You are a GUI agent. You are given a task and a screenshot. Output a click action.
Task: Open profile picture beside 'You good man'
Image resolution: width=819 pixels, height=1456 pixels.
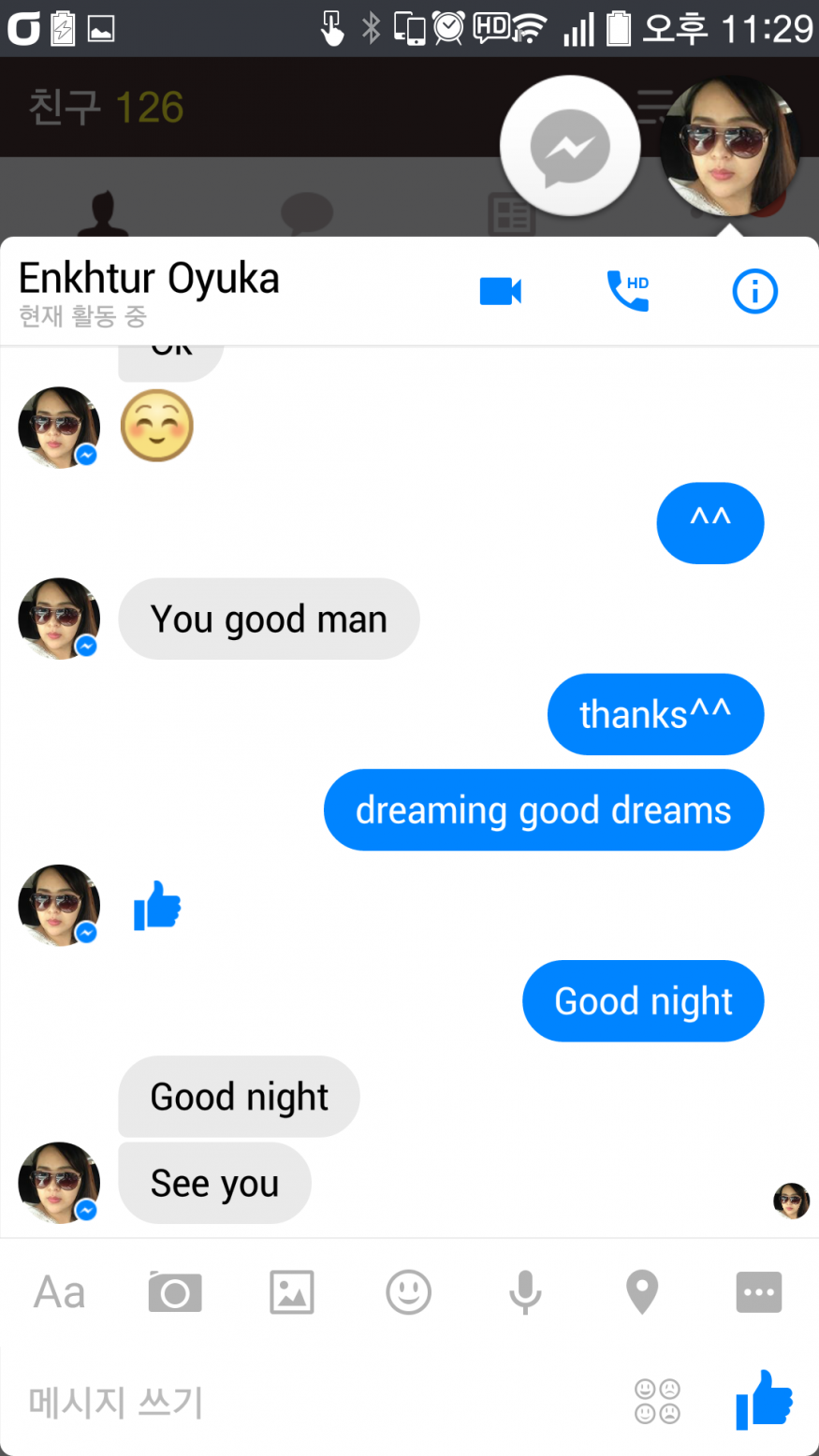(59, 619)
